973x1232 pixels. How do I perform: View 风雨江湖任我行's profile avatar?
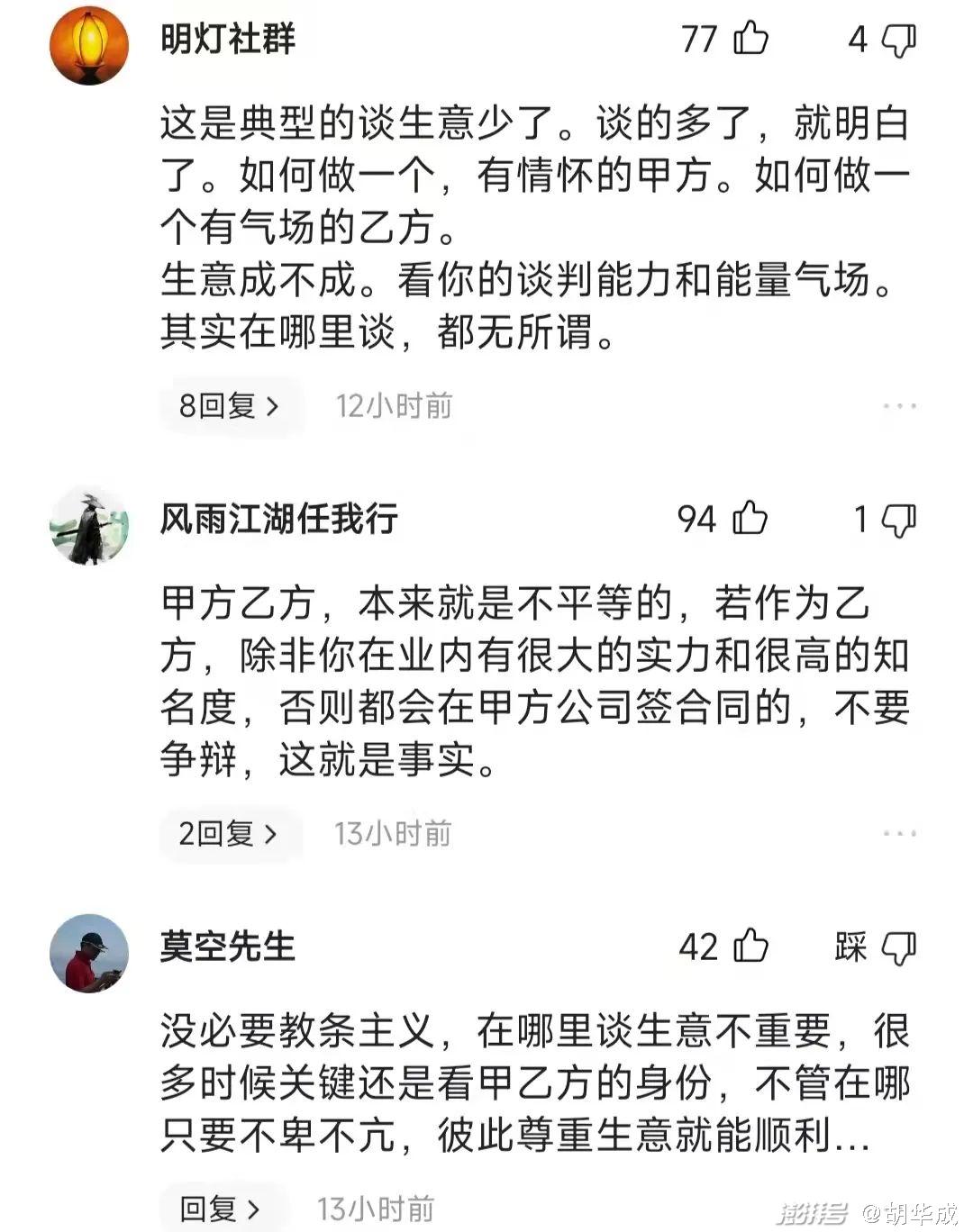coord(88,527)
